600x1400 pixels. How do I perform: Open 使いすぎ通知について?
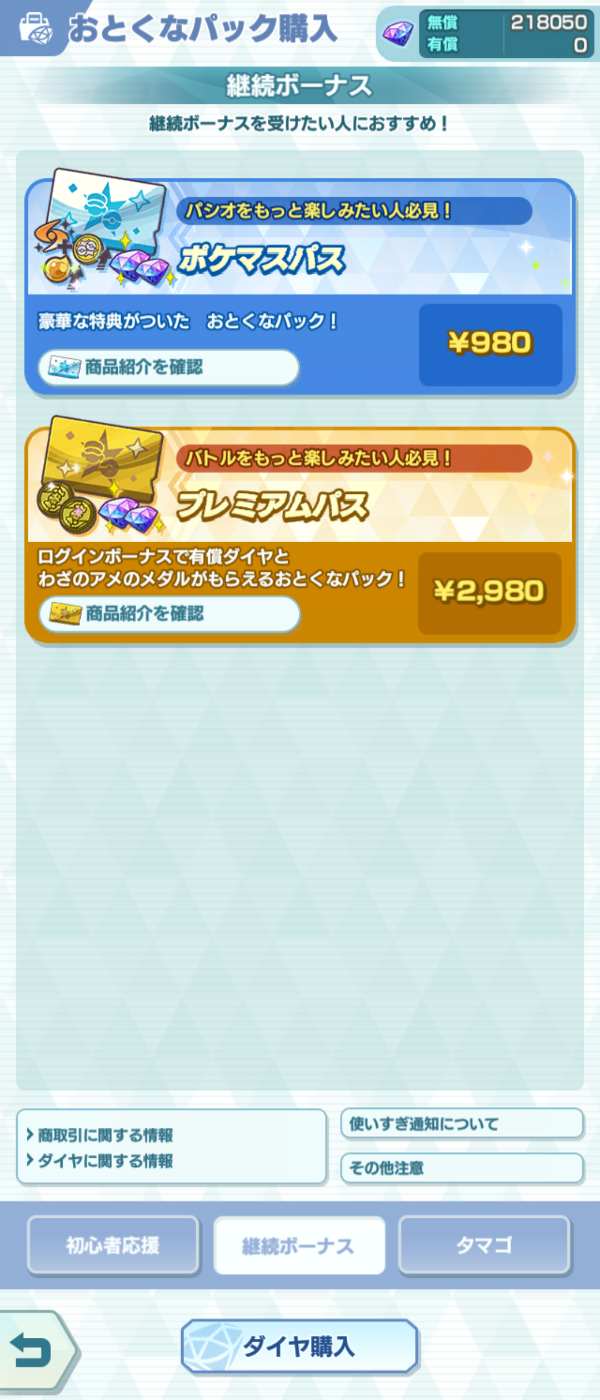461,1124
